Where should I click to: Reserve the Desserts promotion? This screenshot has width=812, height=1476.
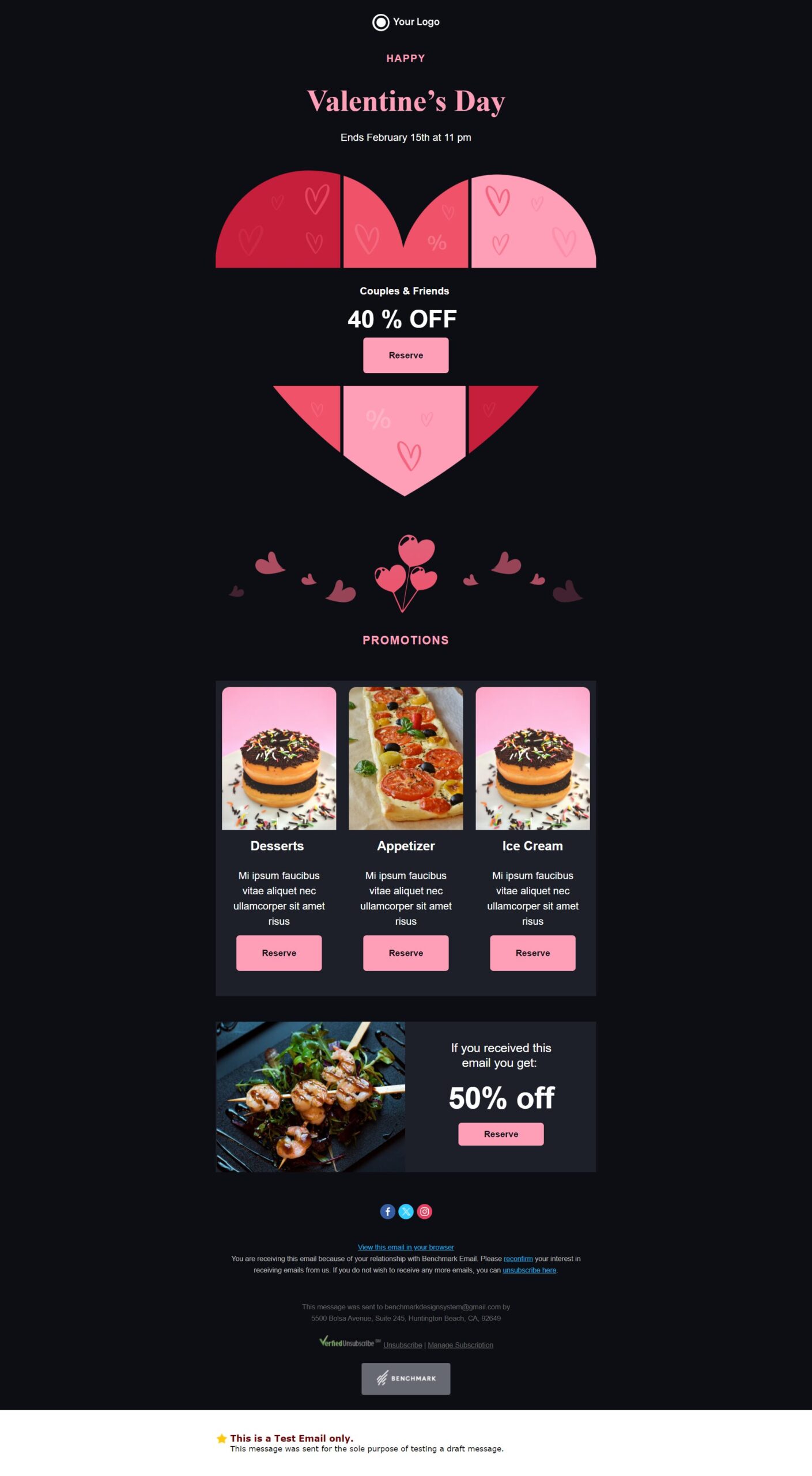pyautogui.click(x=279, y=952)
